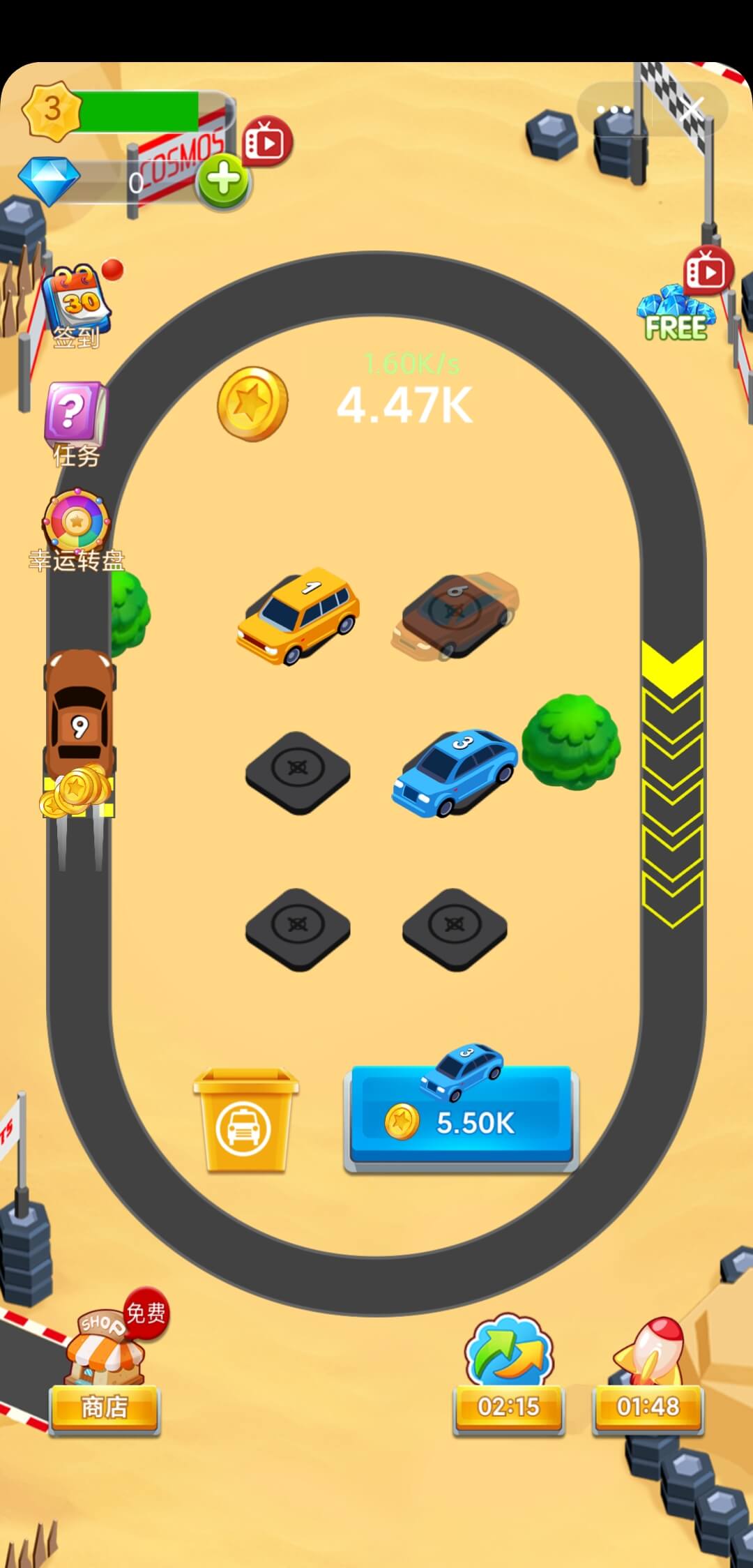The width and height of the screenshot is (753, 1568).
Task: Tap the faded brown car pad
Action: [x=455, y=616]
